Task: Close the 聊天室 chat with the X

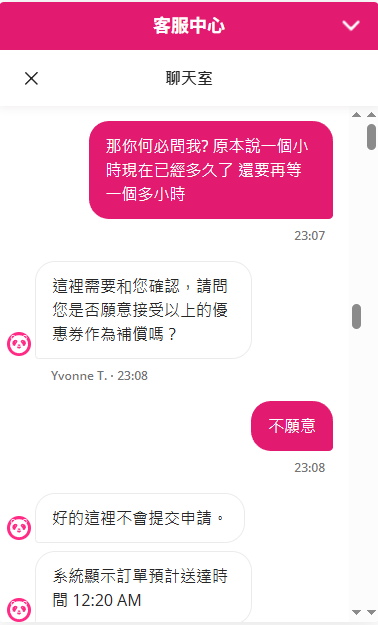Action: [x=31, y=78]
